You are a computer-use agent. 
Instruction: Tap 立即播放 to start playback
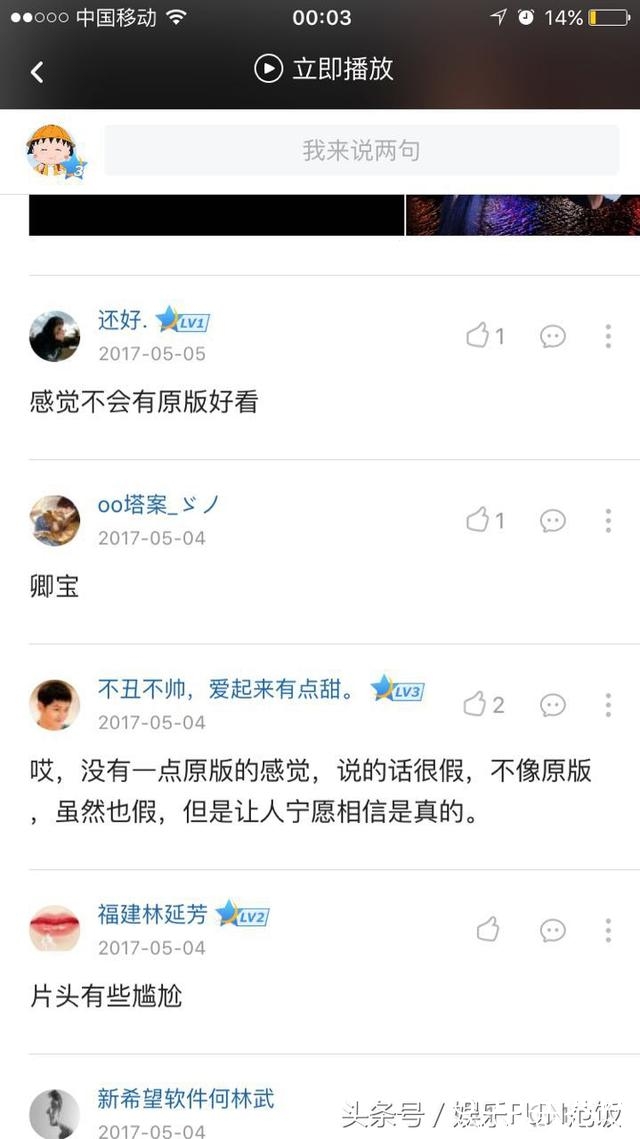point(324,68)
